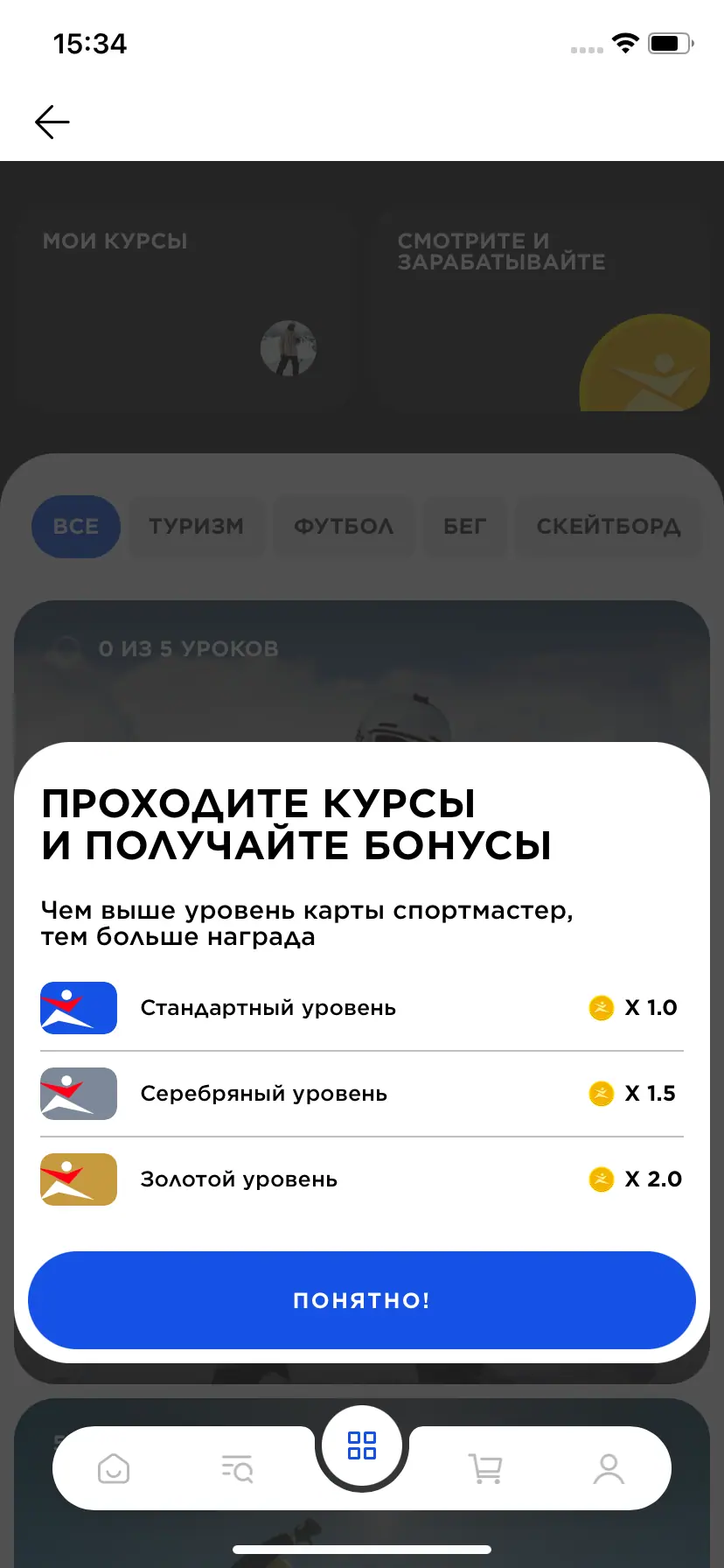Open the catalog search tab
Screen dimensions: 724x1568
pyautogui.click(x=237, y=1468)
